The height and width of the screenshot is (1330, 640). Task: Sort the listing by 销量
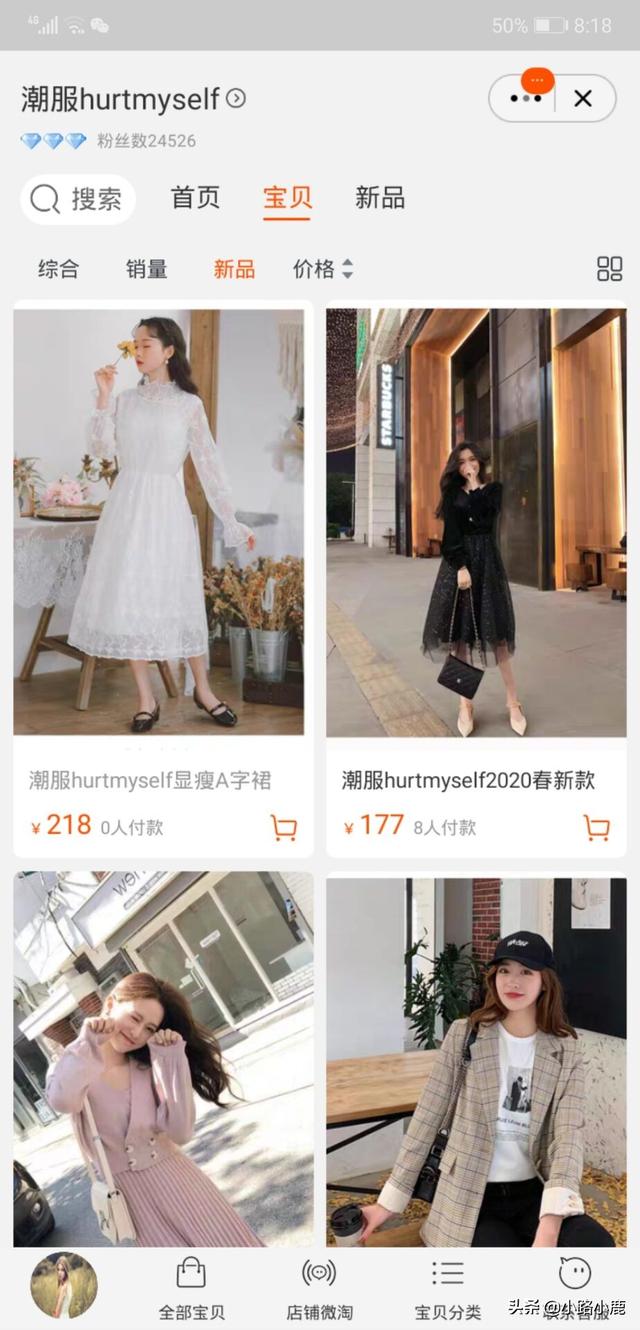tap(146, 269)
